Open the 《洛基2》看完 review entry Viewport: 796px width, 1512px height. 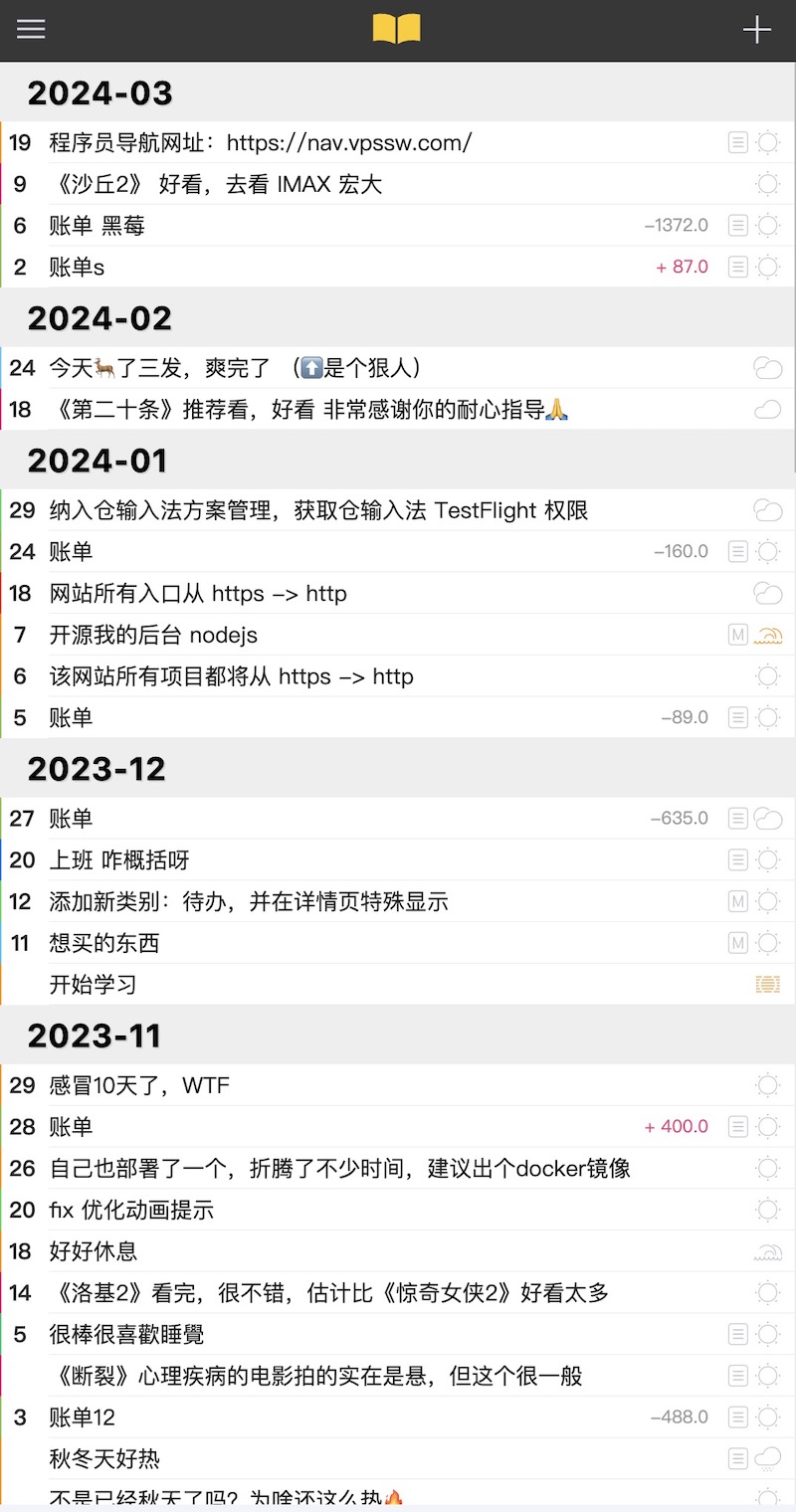pos(328,1293)
